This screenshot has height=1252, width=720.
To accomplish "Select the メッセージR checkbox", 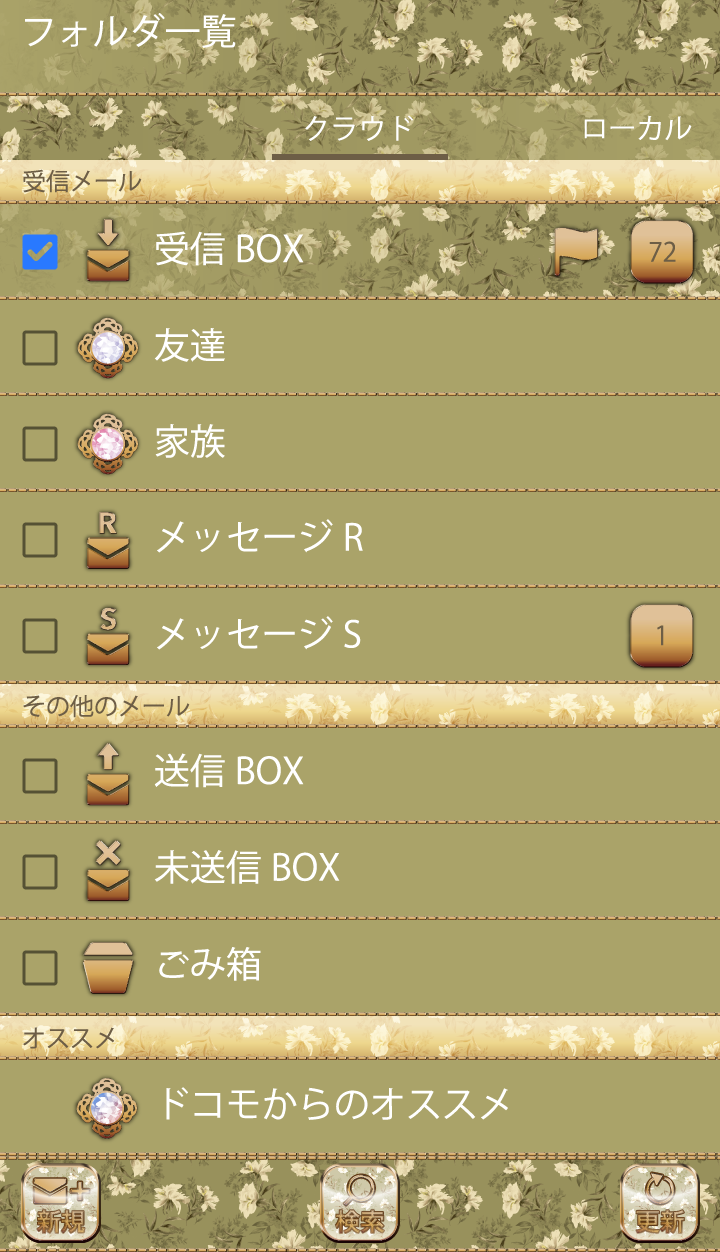I will [40, 539].
